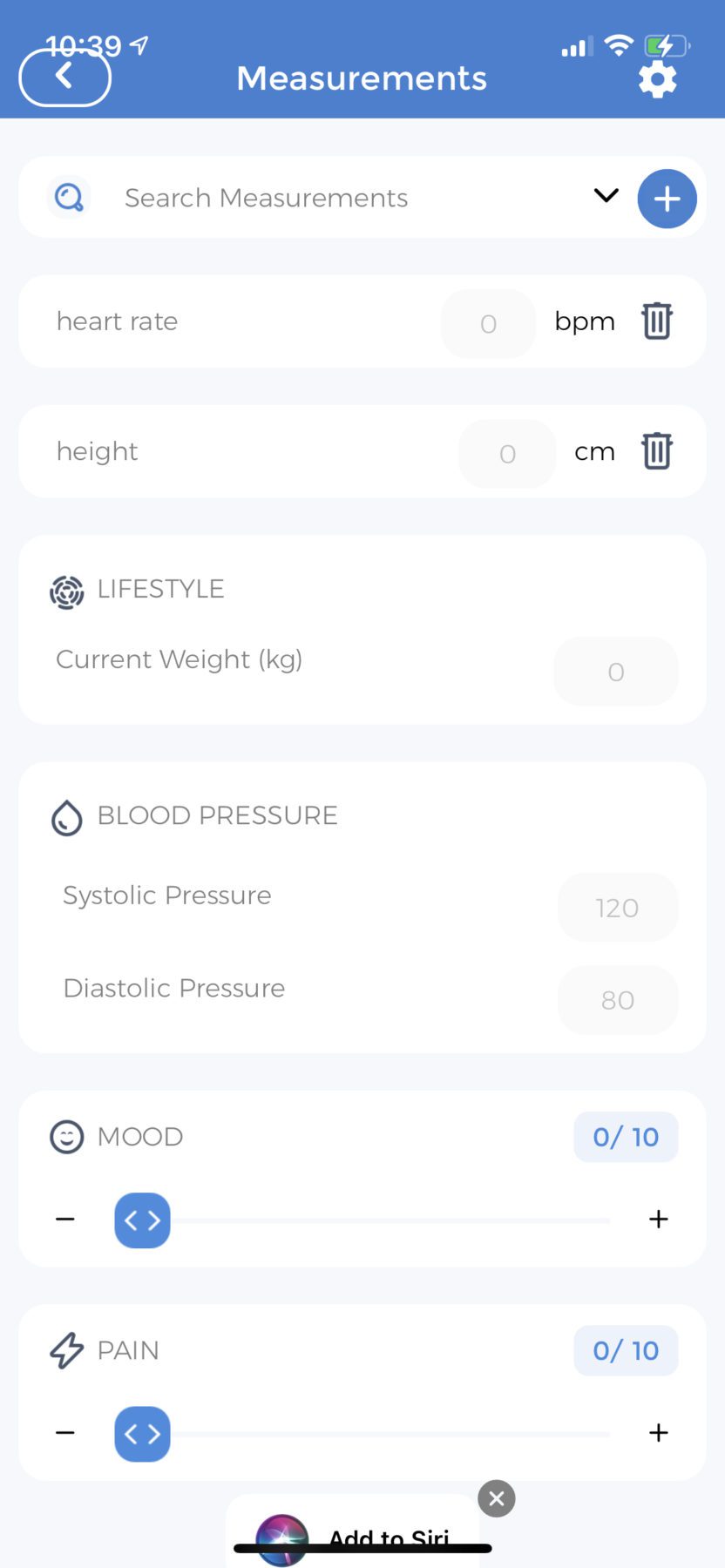This screenshot has width=725, height=1568.
Task: Open the Mood 0/10 score badge
Action: (625, 1136)
